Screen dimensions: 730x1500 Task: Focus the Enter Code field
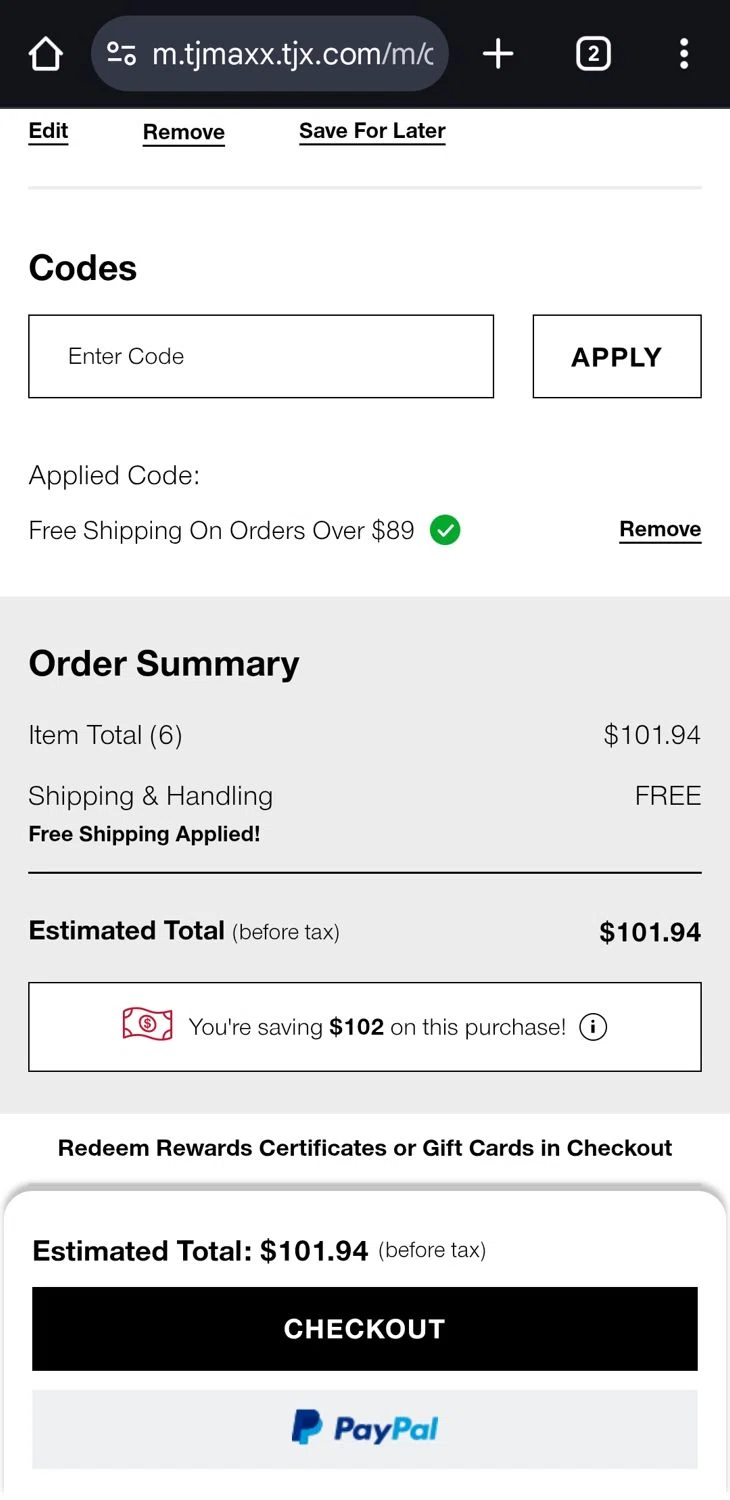coord(261,357)
